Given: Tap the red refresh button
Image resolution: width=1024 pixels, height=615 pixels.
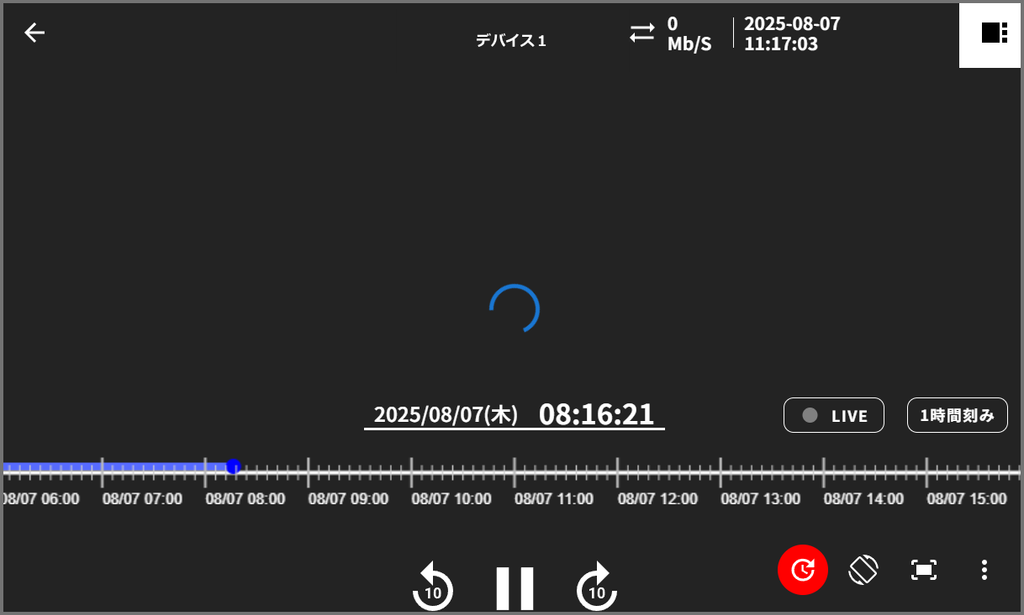Looking at the screenshot, I should click(x=803, y=570).
